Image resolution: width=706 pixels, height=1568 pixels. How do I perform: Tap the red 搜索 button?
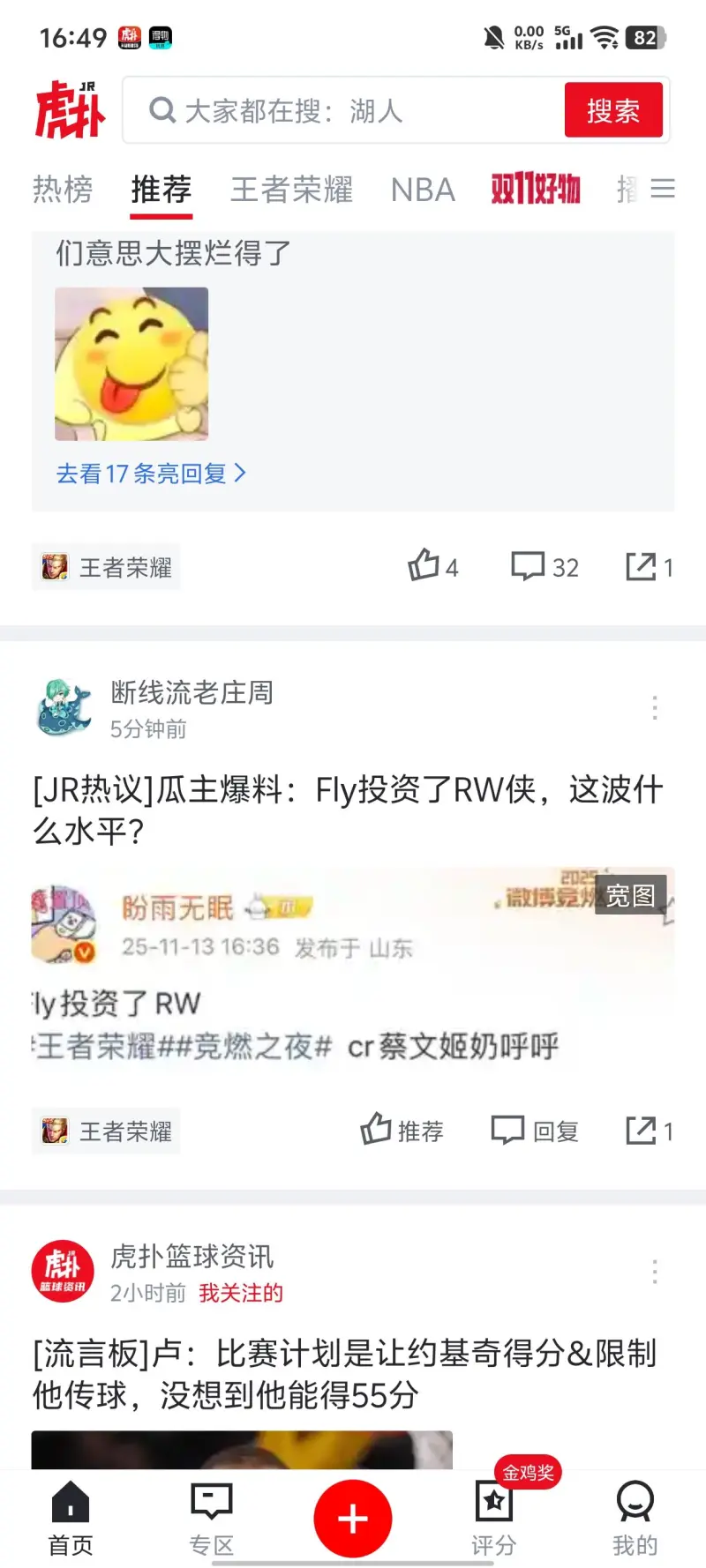(x=613, y=110)
